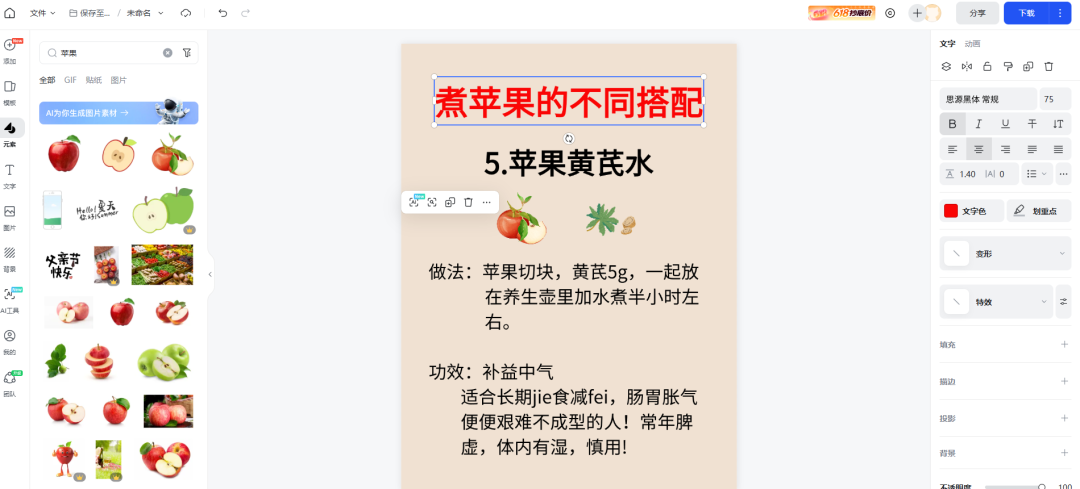Undo the last edit
The image size is (1080, 489).
pyautogui.click(x=222, y=13)
